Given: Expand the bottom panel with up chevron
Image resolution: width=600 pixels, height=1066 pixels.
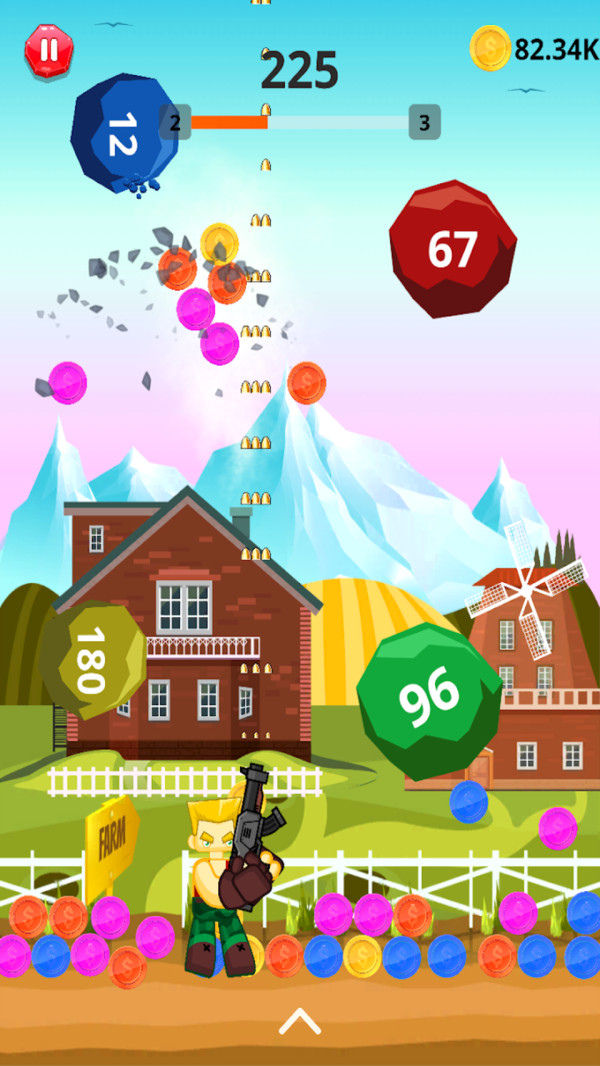Looking at the screenshot, I should (299, 1021).
